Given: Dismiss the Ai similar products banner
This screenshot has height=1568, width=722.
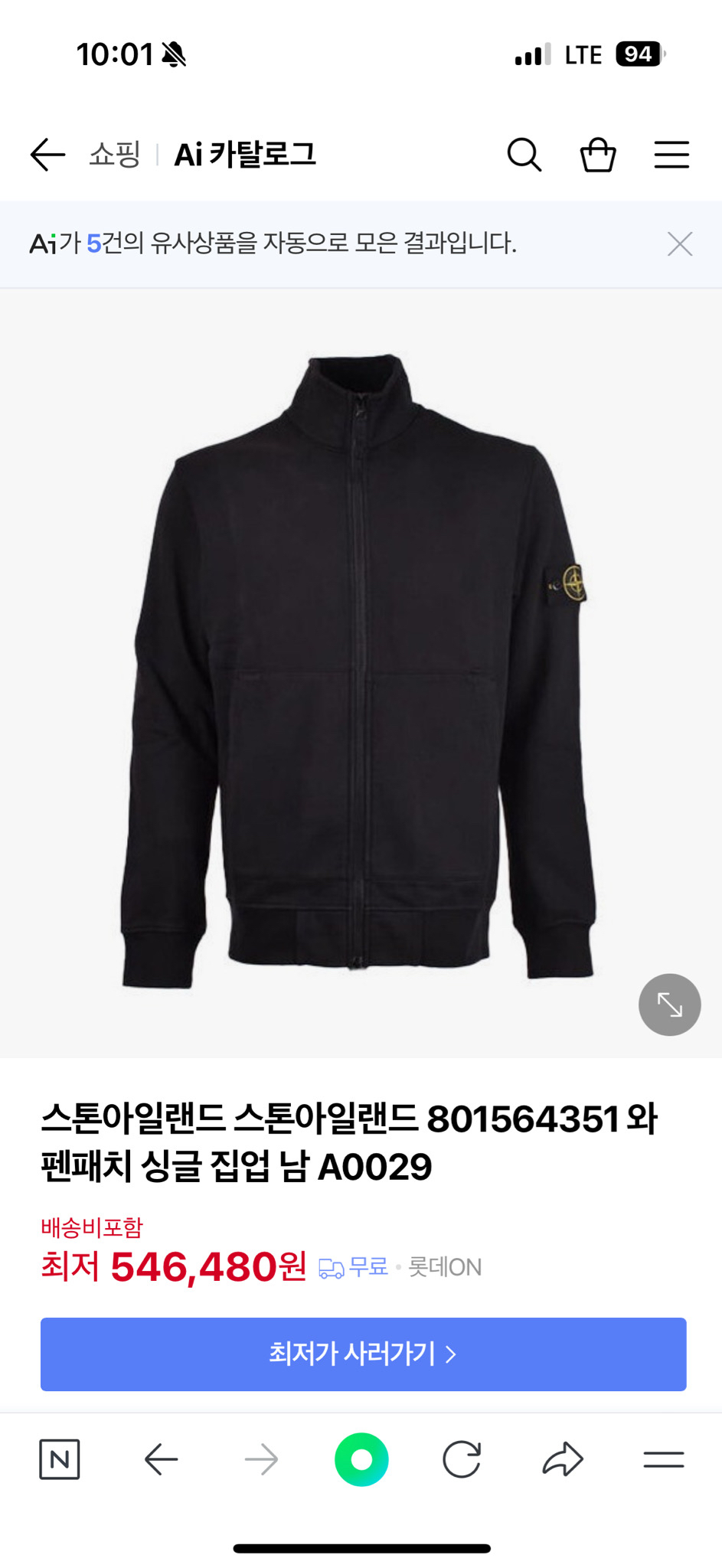Looking at the screenshot, I should click(x=681, y=243).
